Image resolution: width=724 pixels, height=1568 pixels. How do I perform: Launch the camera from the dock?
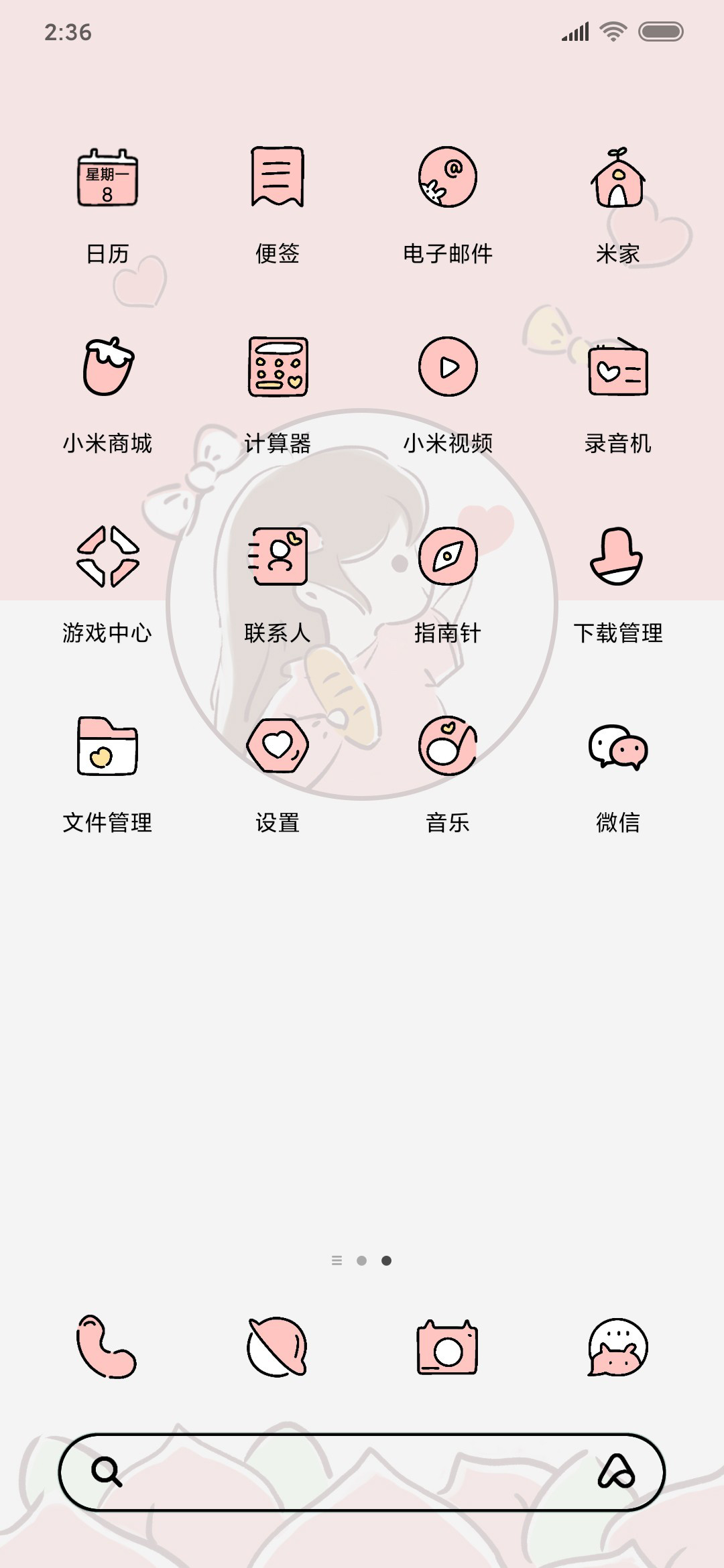pos(448,1347)
